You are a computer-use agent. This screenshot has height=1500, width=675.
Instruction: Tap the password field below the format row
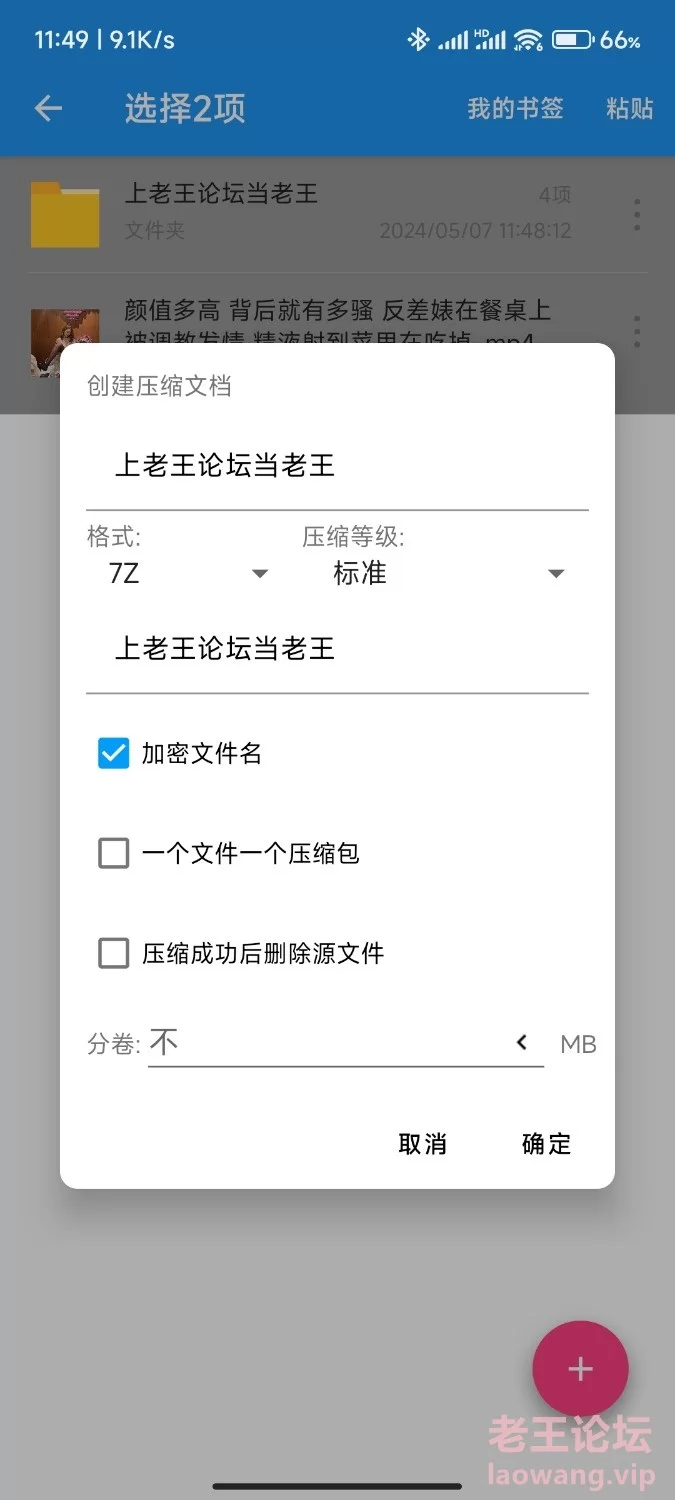point(337,649)
